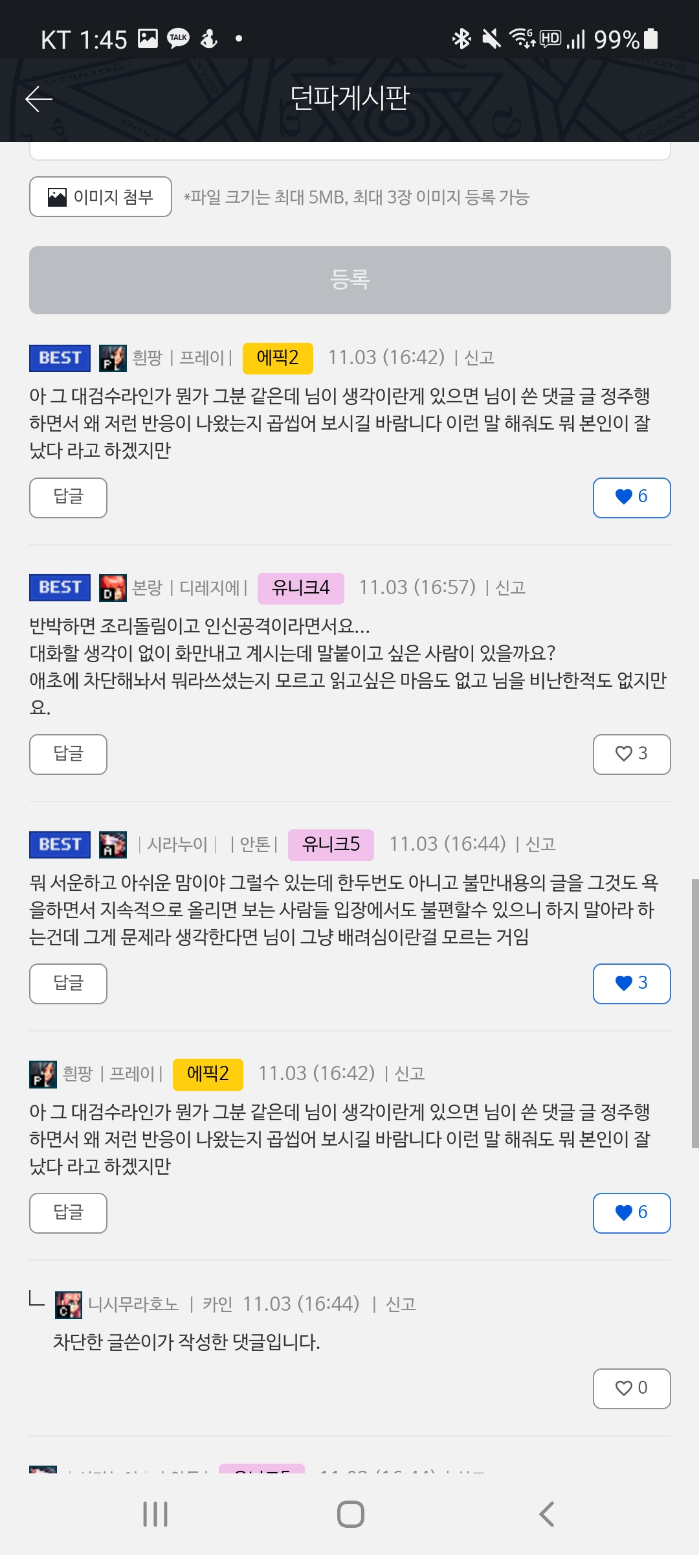Screen dimensions: 699x1555
Task: Submit the comment with the 등록 button
Action: click(x=349, y=280)
